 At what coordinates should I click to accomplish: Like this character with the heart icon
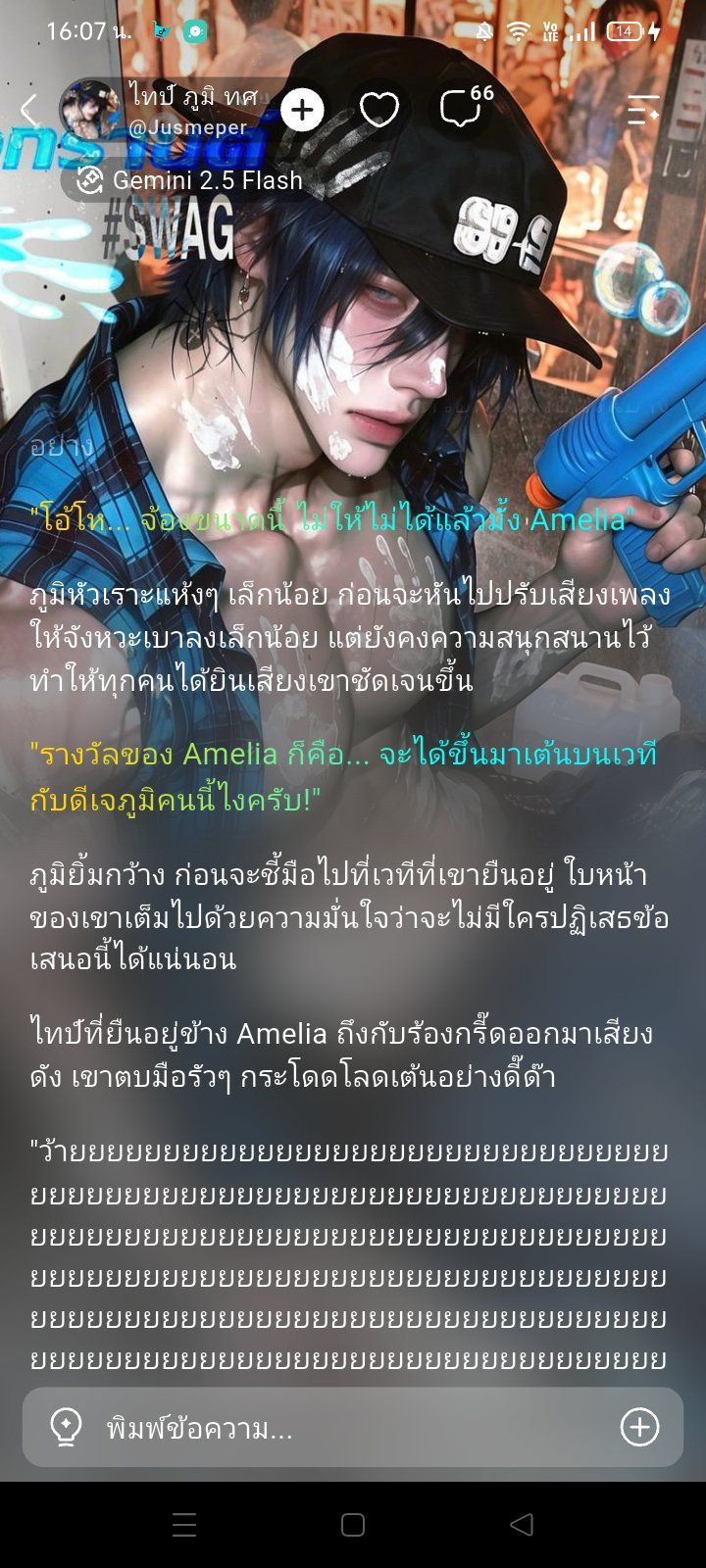(378, 110)
